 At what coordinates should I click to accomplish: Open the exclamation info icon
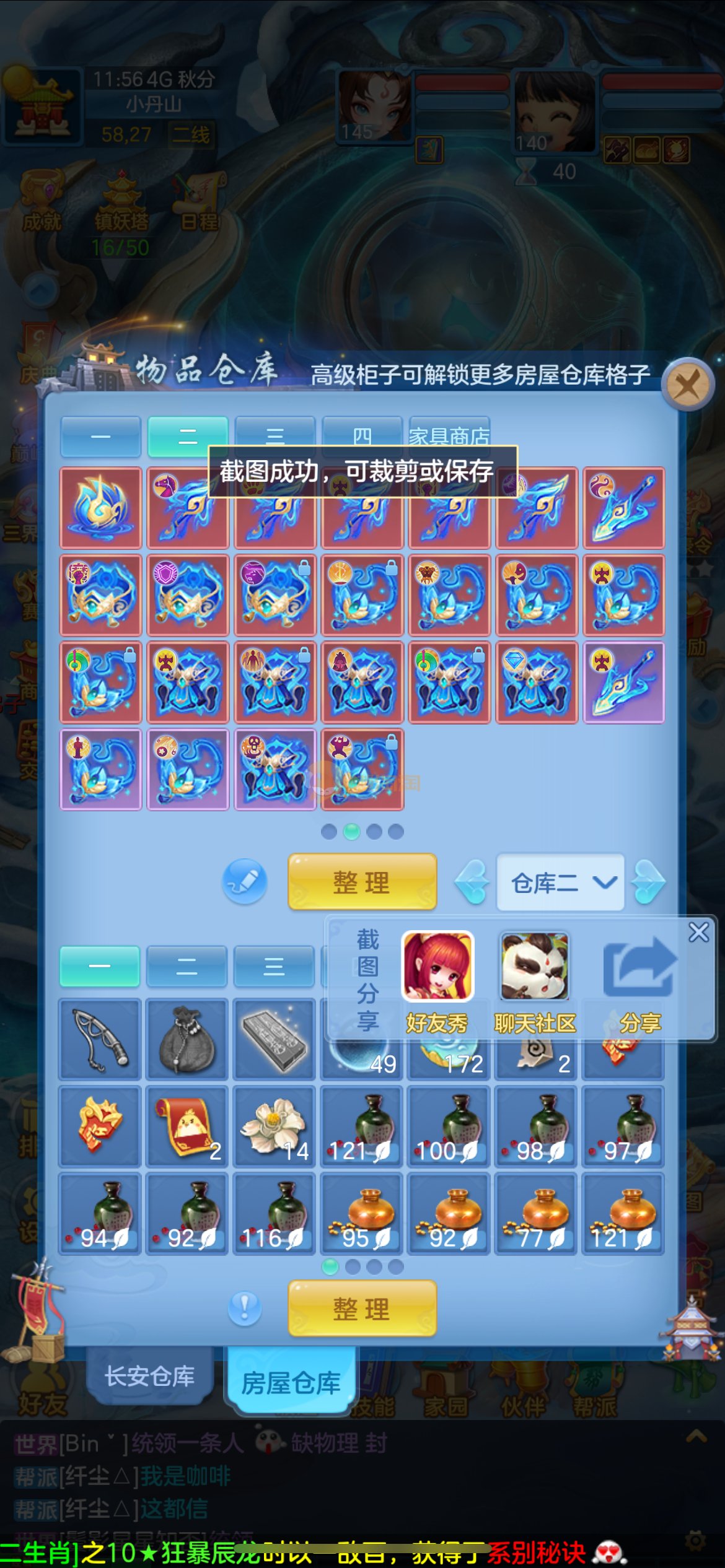click(245, 1309)
